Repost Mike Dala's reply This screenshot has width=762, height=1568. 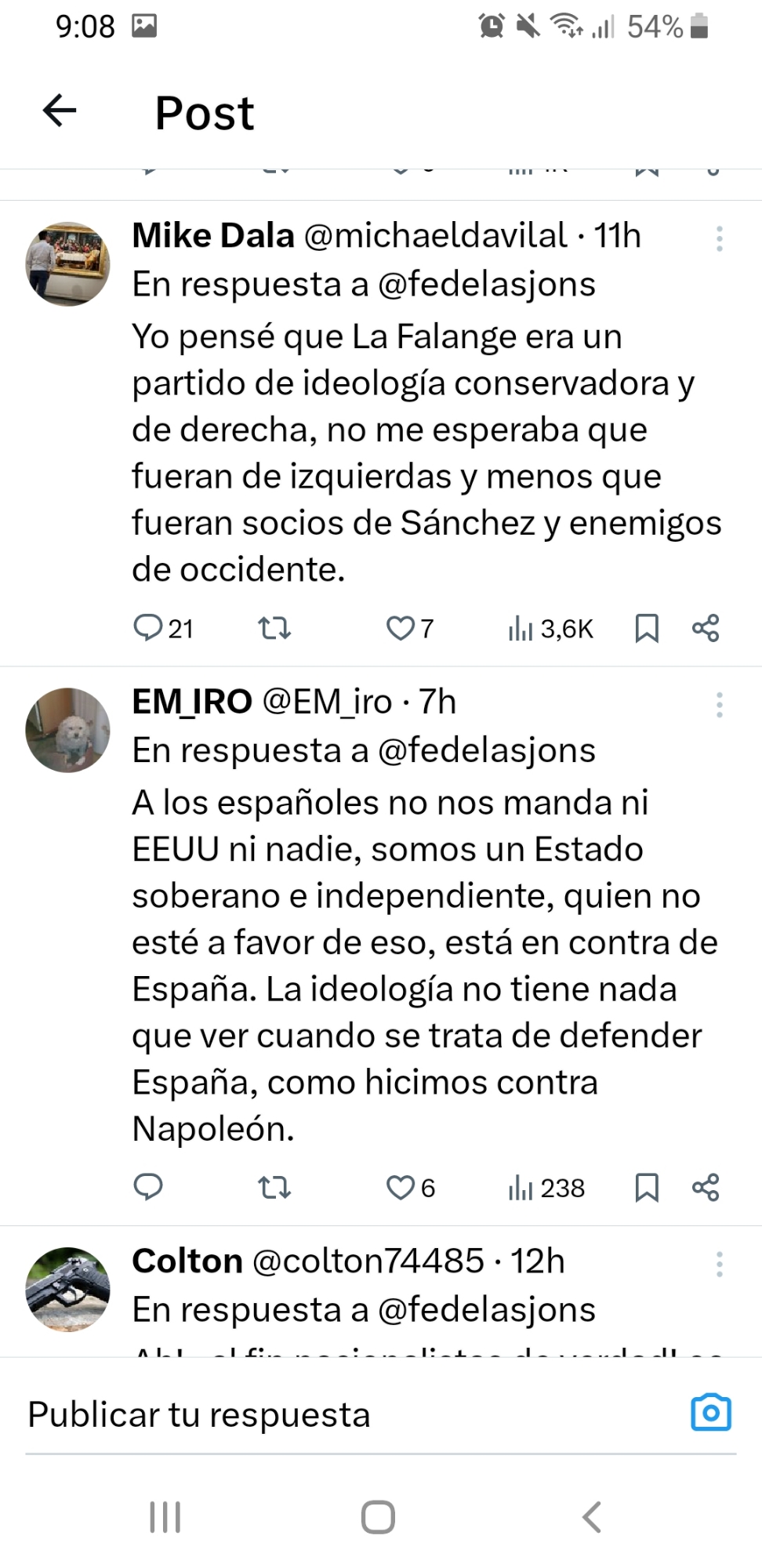click(x=274, y=628)
